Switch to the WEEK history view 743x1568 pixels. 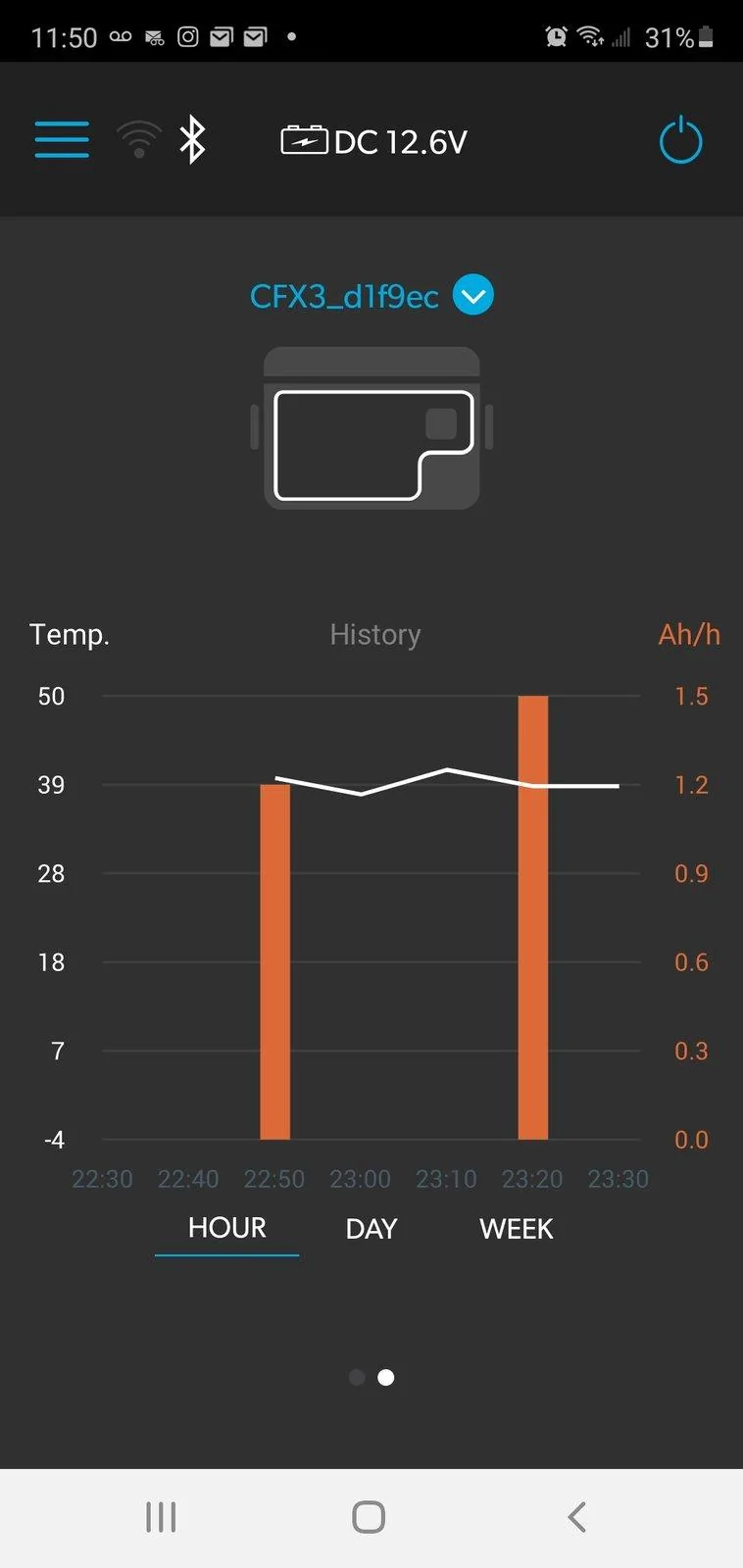point(517,1229)
